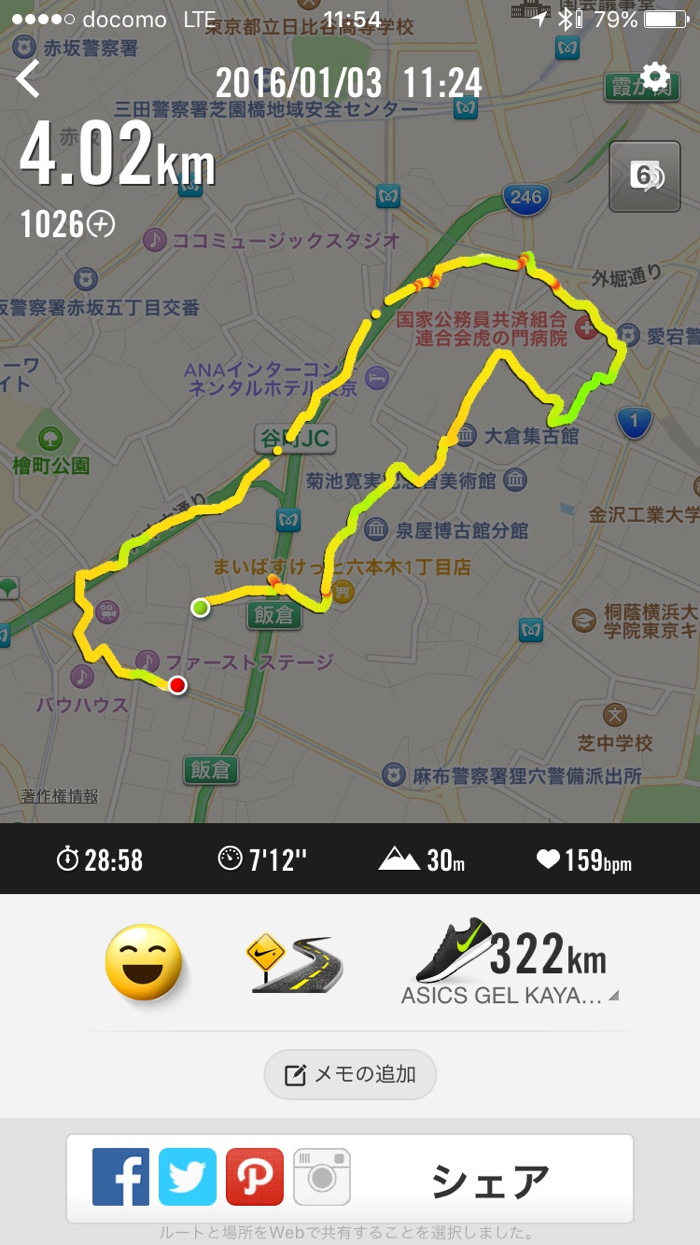Viewport: 700px width, 1245px height.
Task: Open the settings gear
Action: coord(655,77)
